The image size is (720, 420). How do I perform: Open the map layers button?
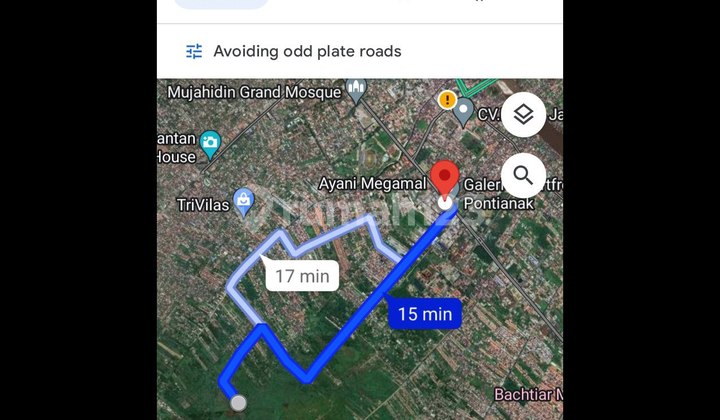523,116
